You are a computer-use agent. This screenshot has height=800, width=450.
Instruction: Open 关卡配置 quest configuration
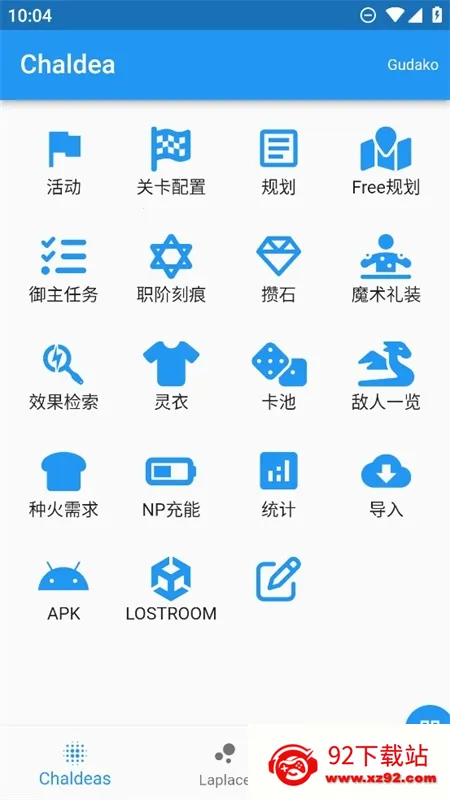[171, 162]
